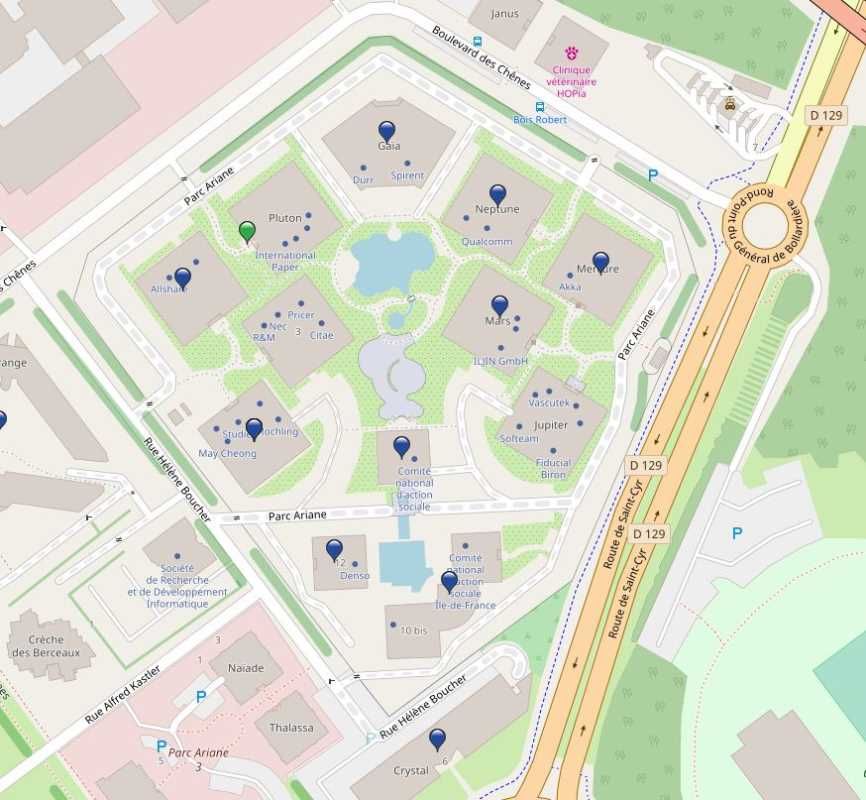Select the blue marker on Mars building
Screen dimensions: 866x800
(500, 305)
